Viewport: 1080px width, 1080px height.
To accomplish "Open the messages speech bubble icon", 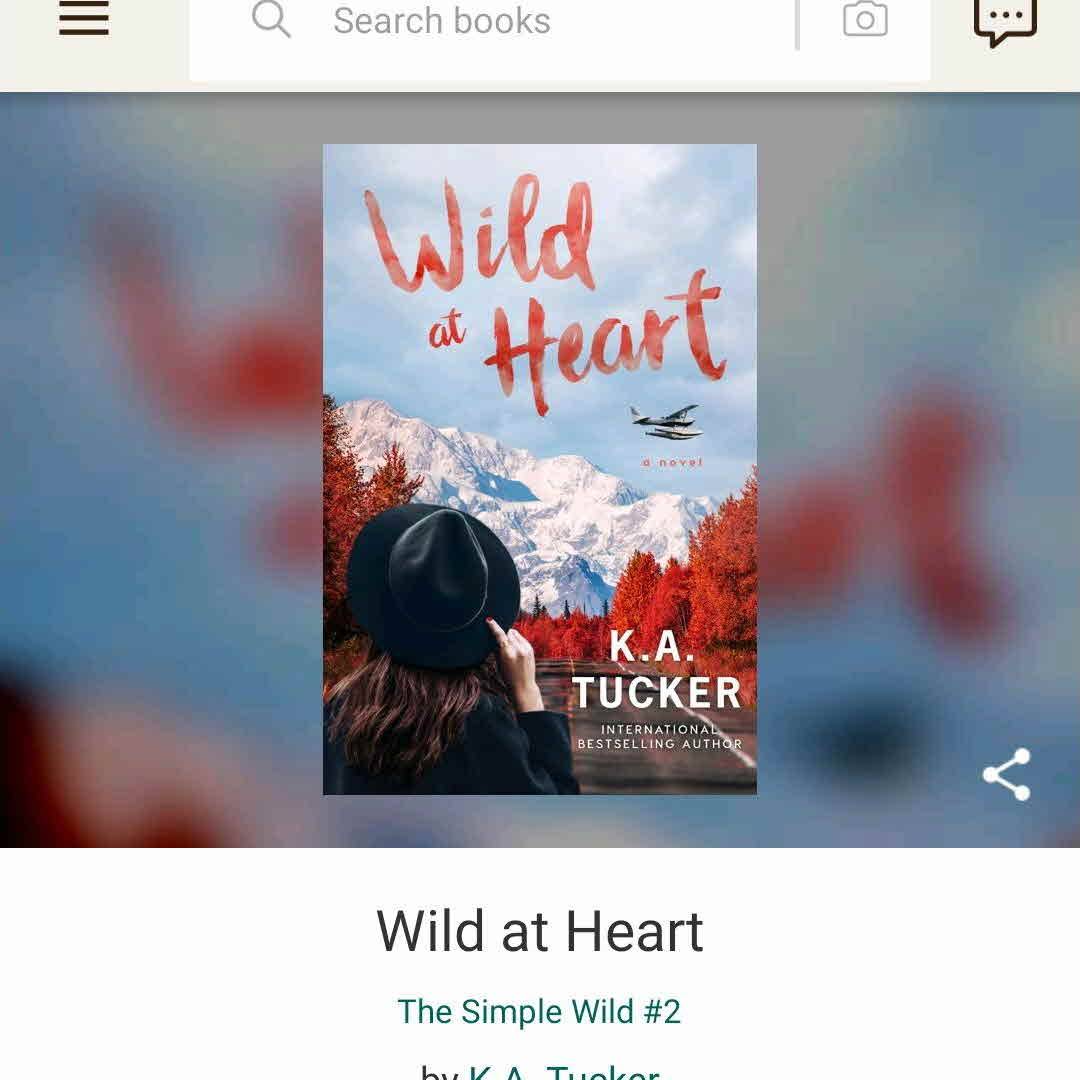I will [1005, 21].
